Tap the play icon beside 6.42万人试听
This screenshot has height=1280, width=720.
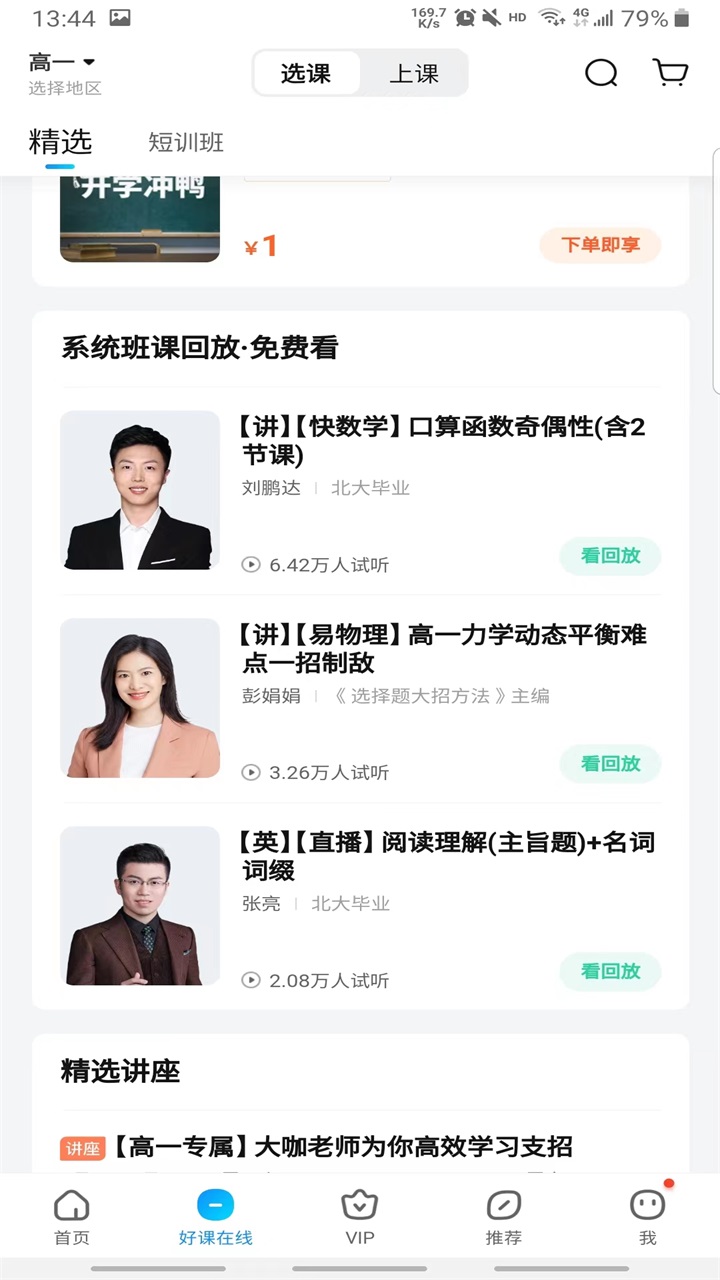point(250,564)
